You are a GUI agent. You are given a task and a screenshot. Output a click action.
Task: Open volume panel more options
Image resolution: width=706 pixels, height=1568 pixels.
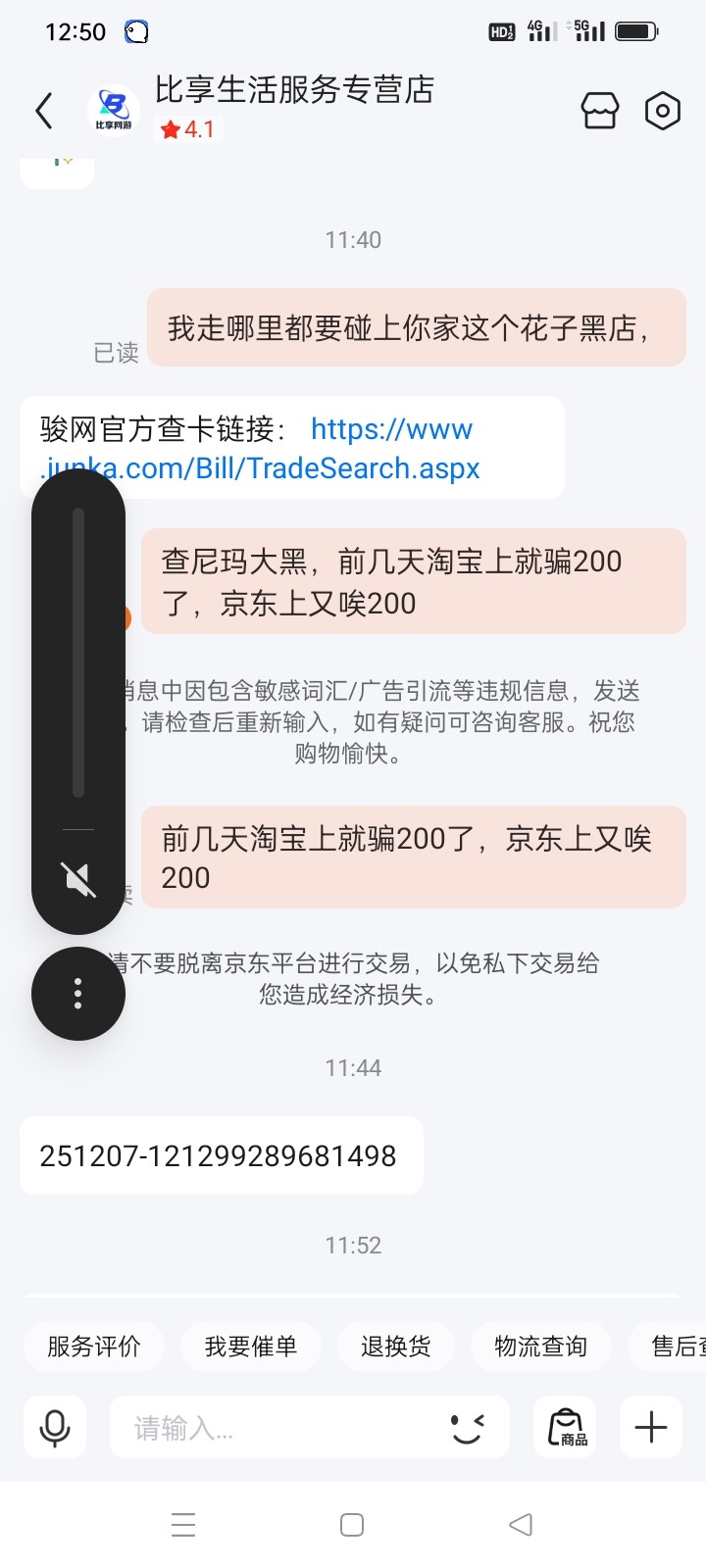[x=78, y=994]
